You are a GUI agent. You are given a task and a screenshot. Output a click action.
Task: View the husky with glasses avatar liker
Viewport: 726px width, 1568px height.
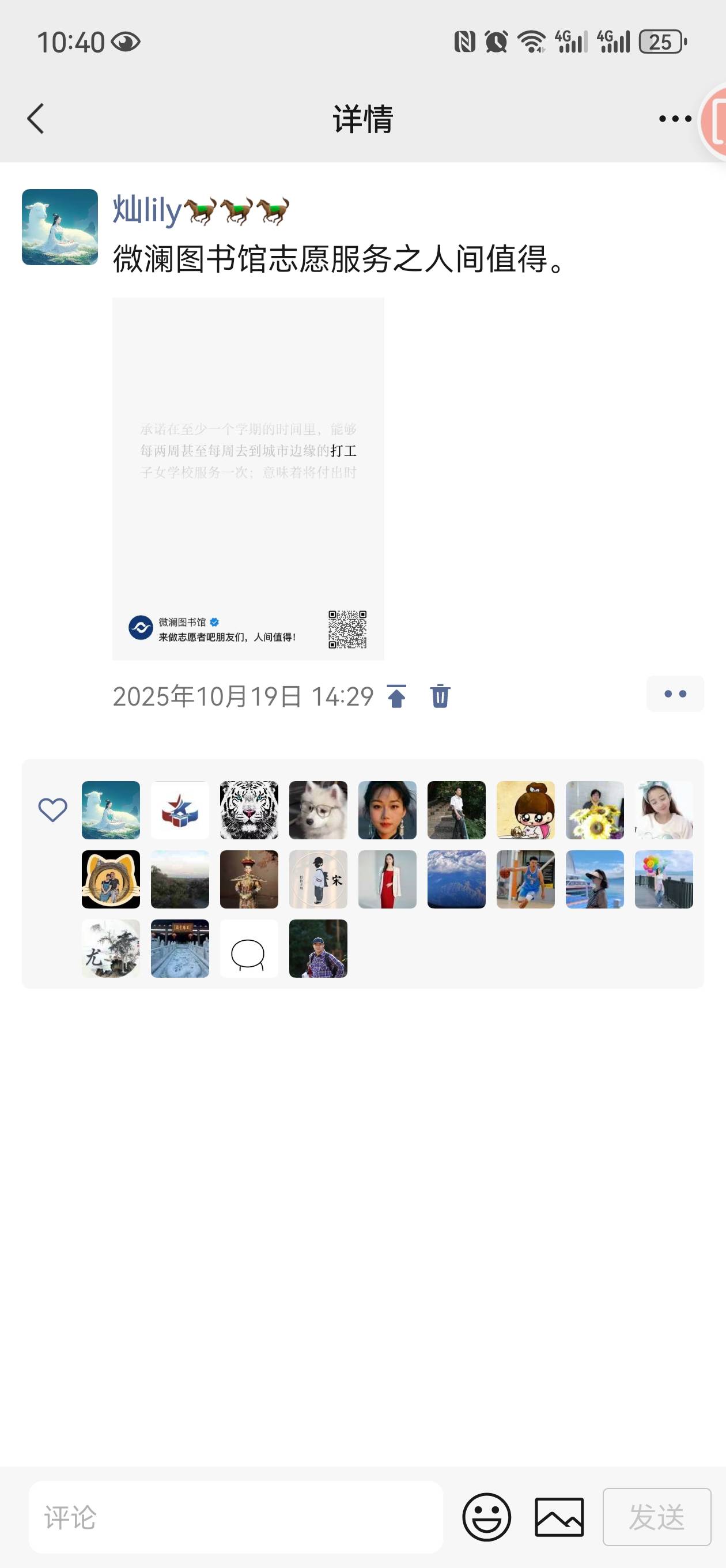[x=318, y=810]
